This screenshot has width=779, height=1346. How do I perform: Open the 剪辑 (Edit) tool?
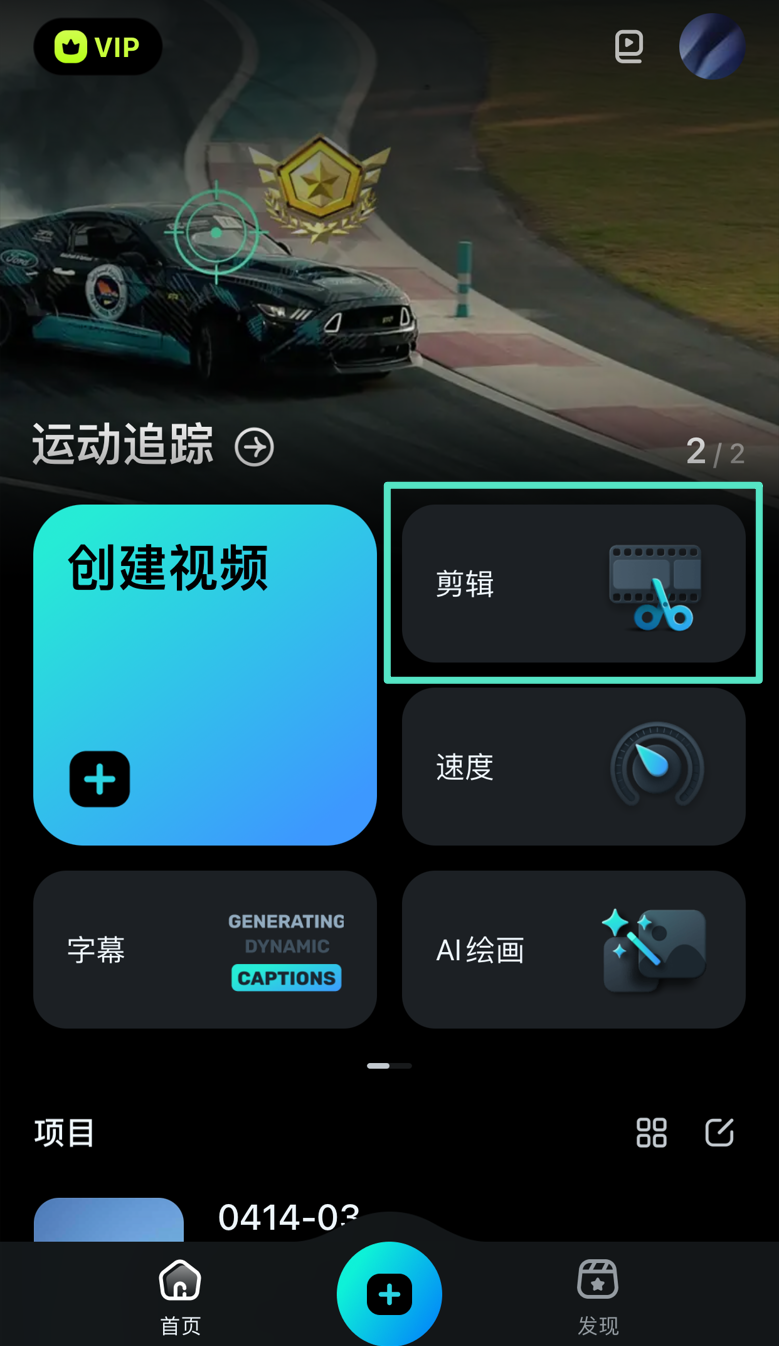[573, 583]
